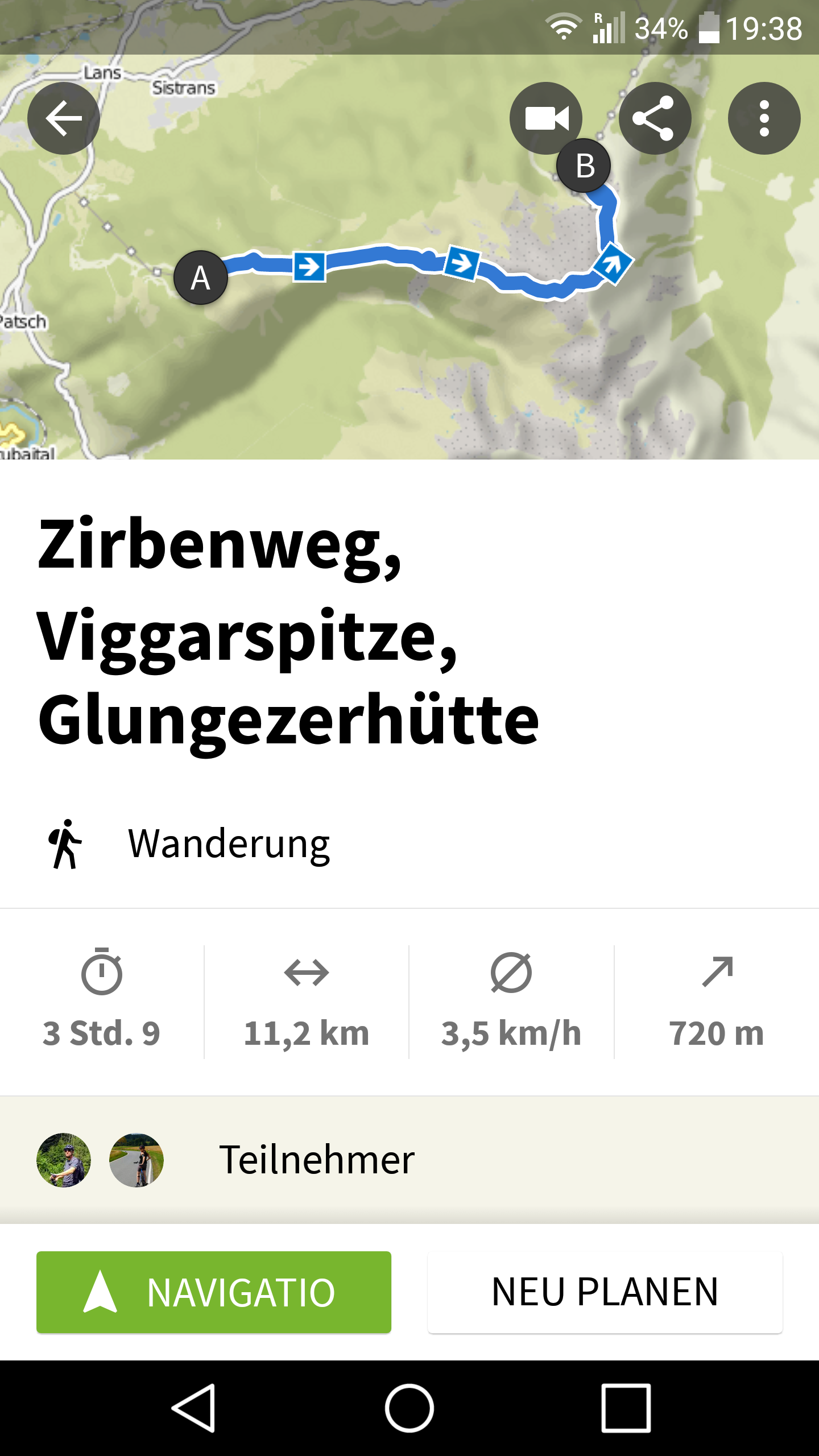Open the system recent apps view

tap(626, 1408)
